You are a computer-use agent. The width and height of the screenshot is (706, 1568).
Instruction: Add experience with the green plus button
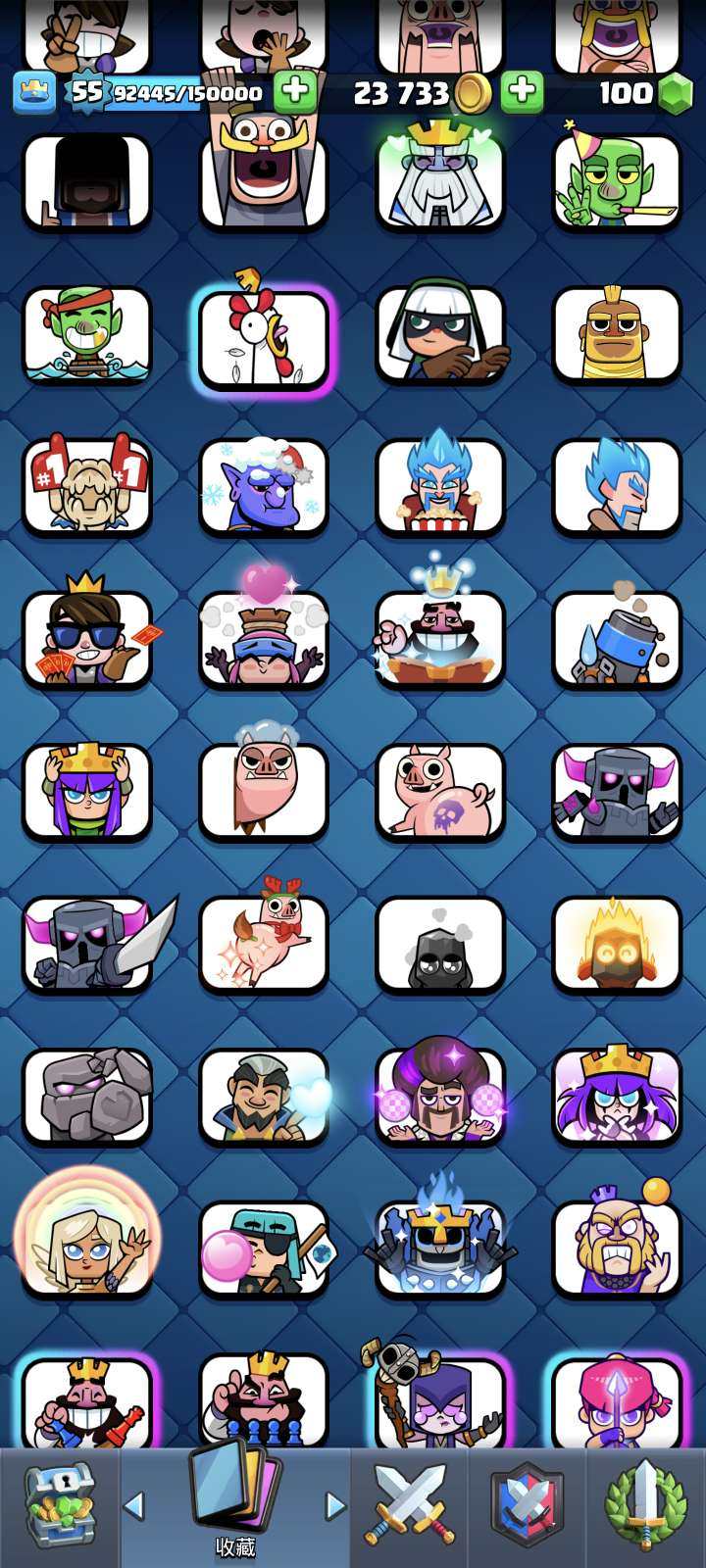click(x=294, y=93)
